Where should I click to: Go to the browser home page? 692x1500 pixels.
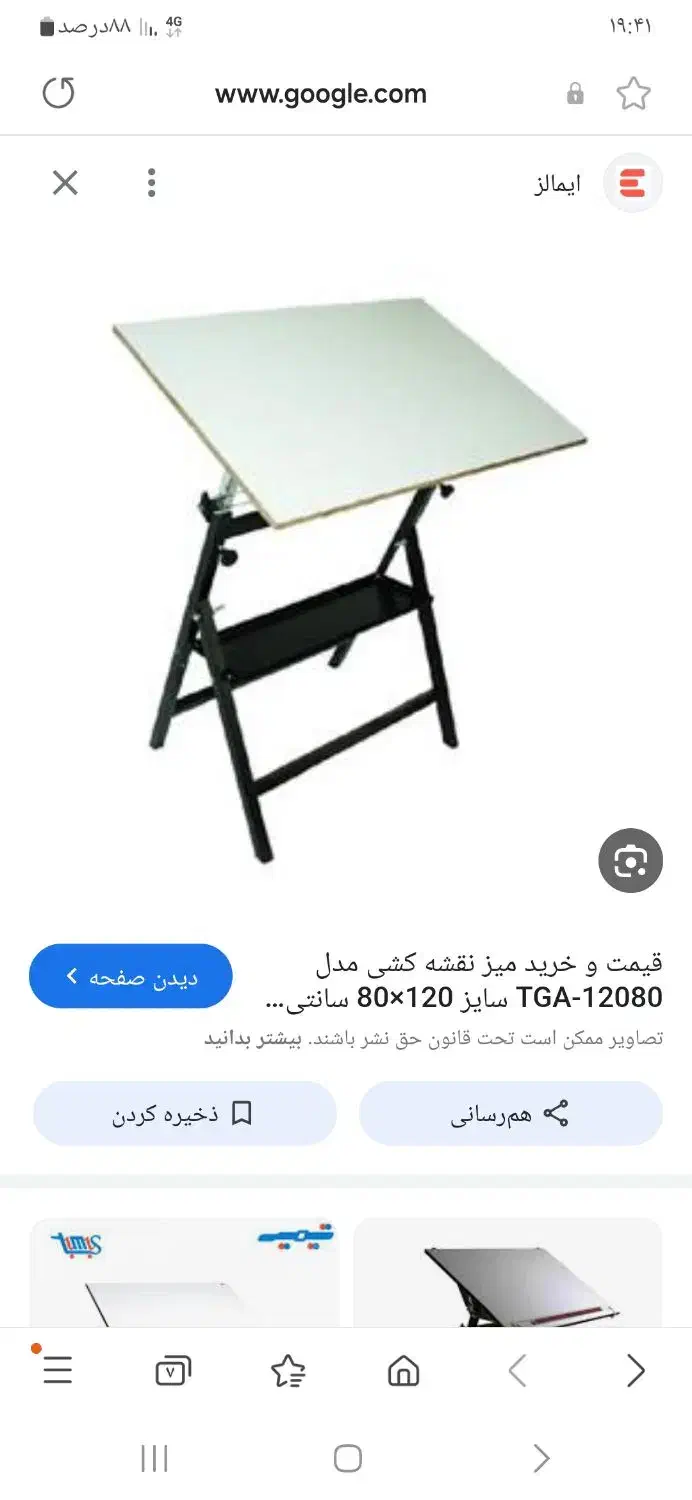pos(403,1371)
